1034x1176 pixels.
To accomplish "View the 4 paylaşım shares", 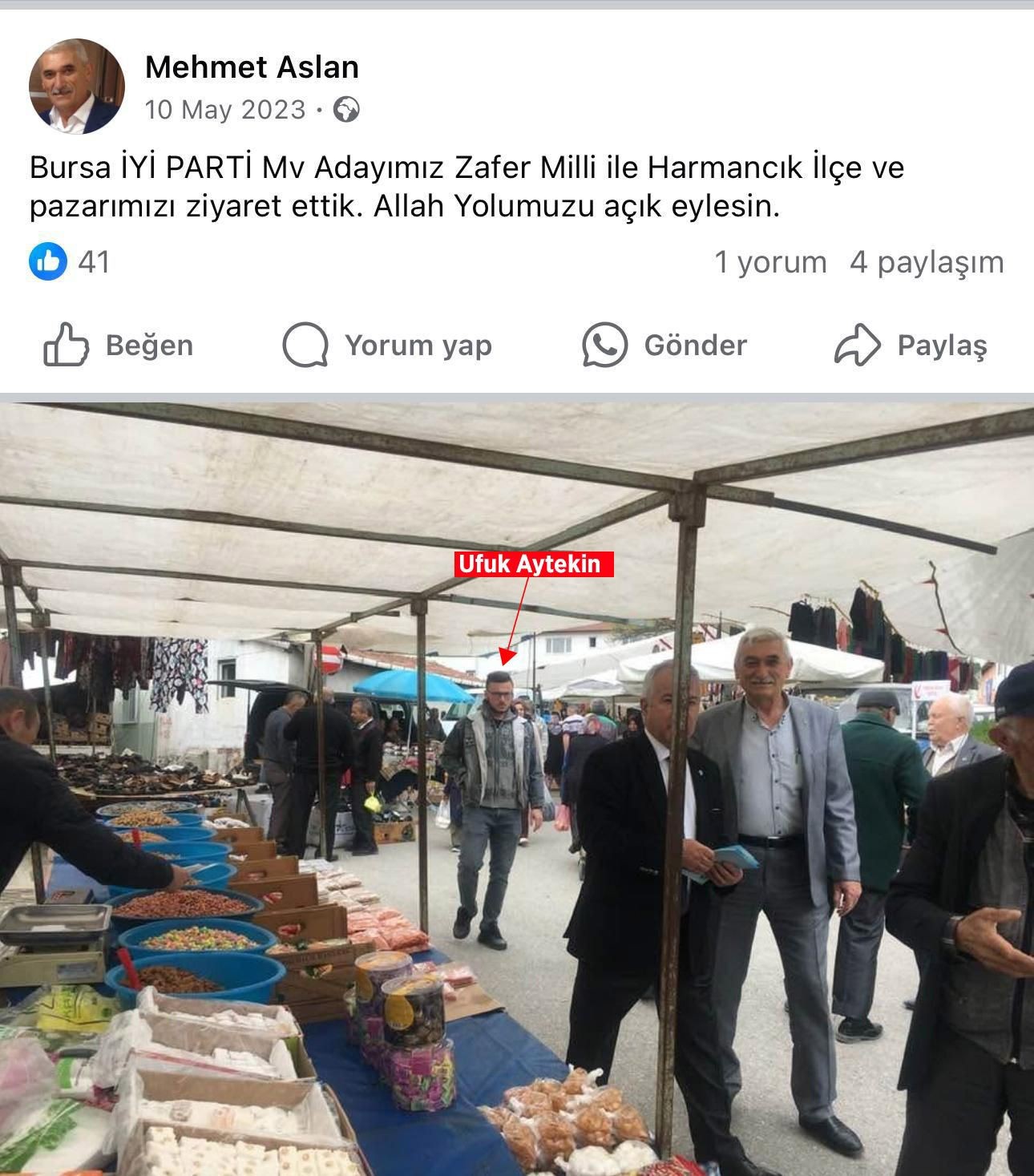I will pyautogui.click(x=927, y=262).
